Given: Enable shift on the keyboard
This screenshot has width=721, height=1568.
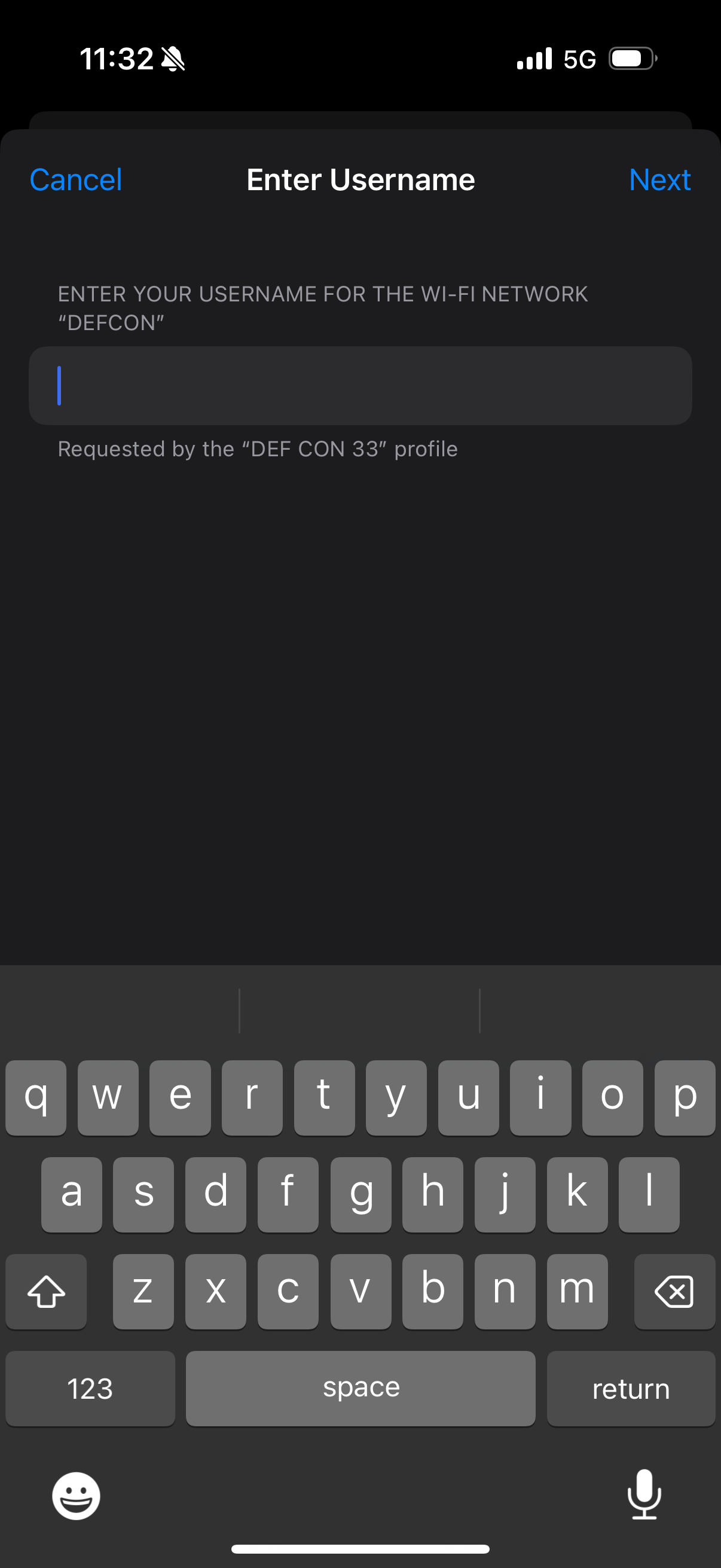Looking at the screenshot, I should pos(46,1291).
